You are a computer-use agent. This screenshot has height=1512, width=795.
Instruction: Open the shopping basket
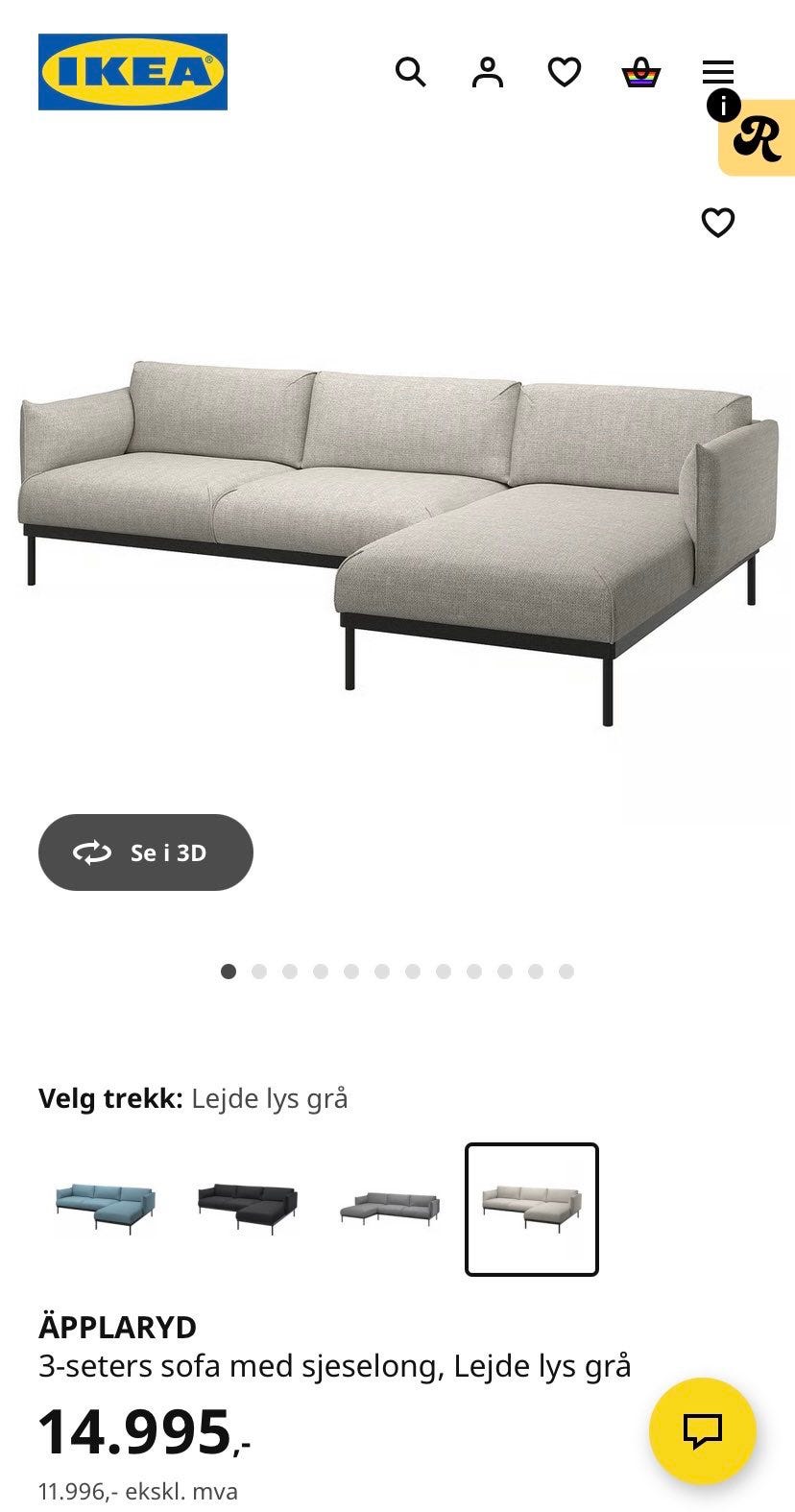point(640,72)
